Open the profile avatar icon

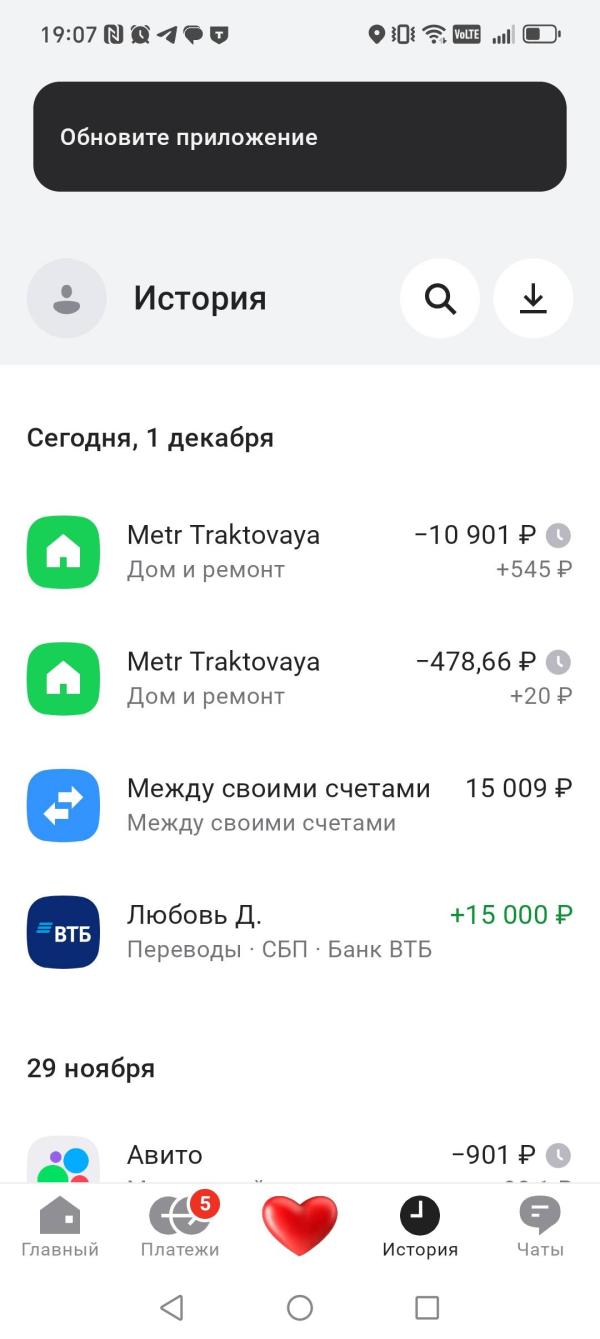point(66,298)
